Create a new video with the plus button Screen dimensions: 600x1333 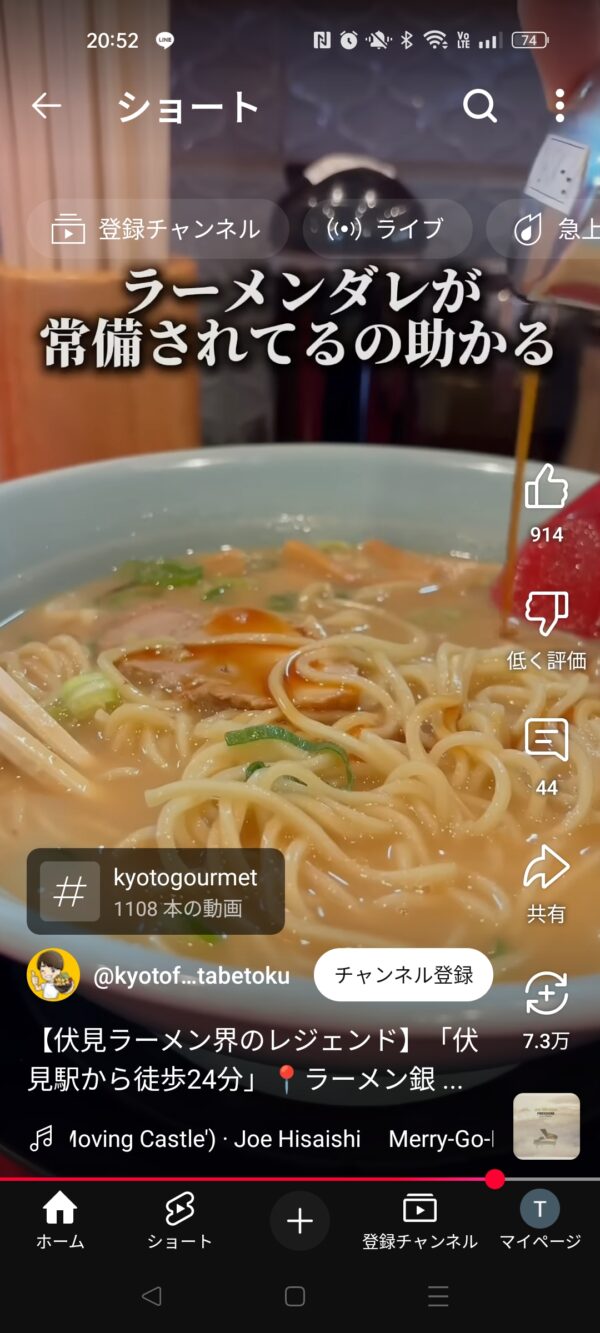(x=299, y=1221)
